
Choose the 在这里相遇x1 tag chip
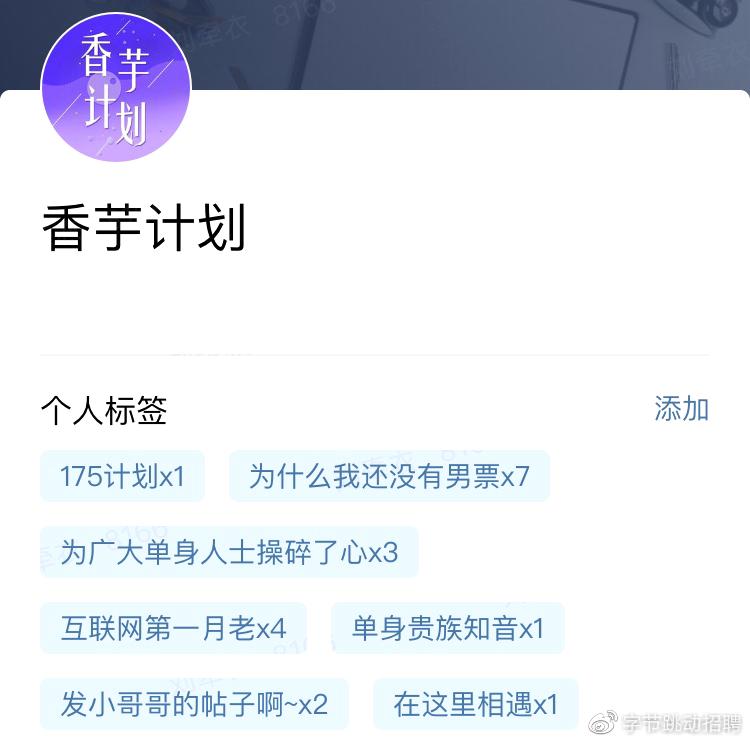(x=475, y=704)
